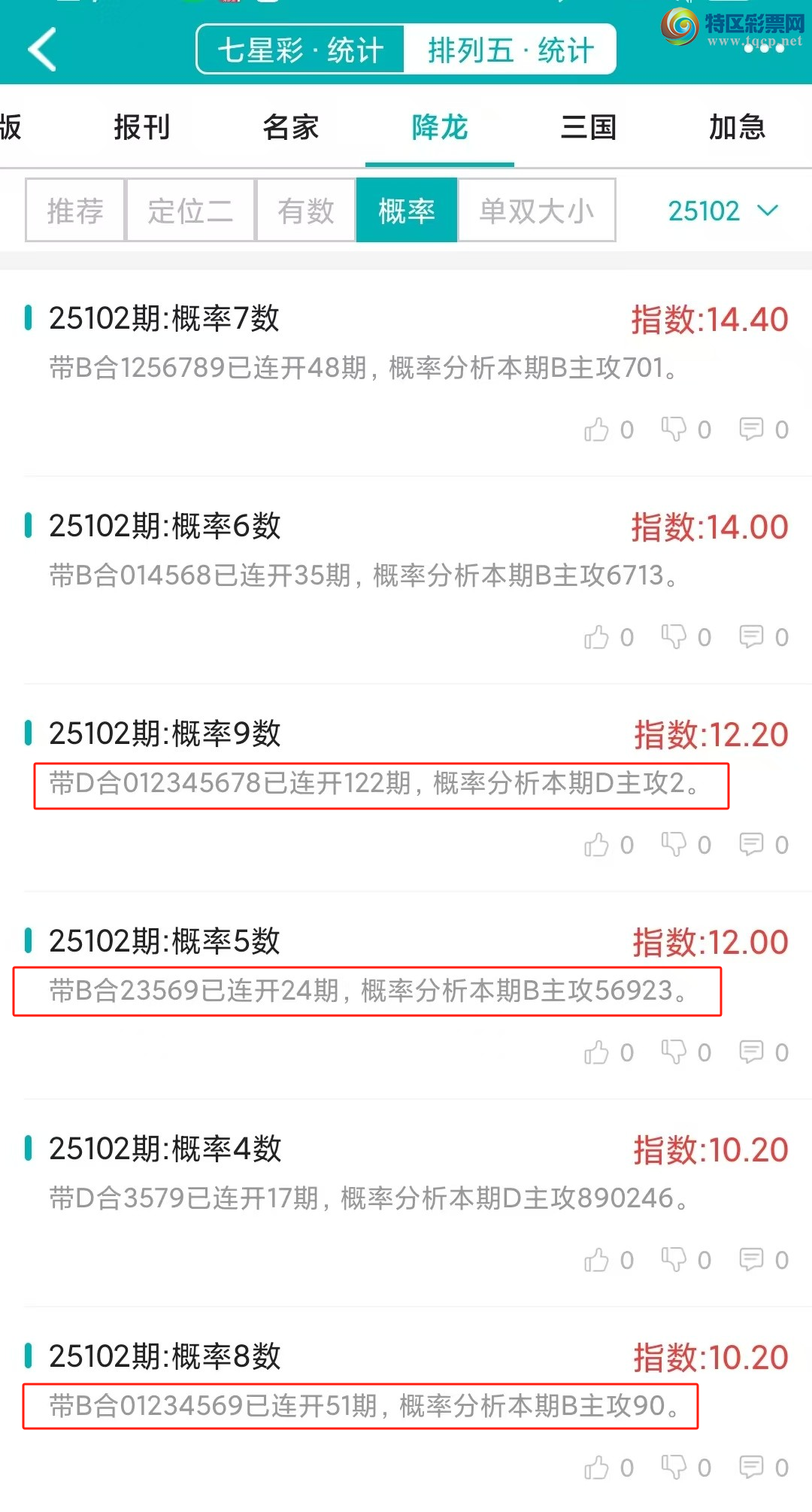The width and height of the screenshot is (812, 1512).
Task: Go back using the arrow
Action: pos(42,50)
